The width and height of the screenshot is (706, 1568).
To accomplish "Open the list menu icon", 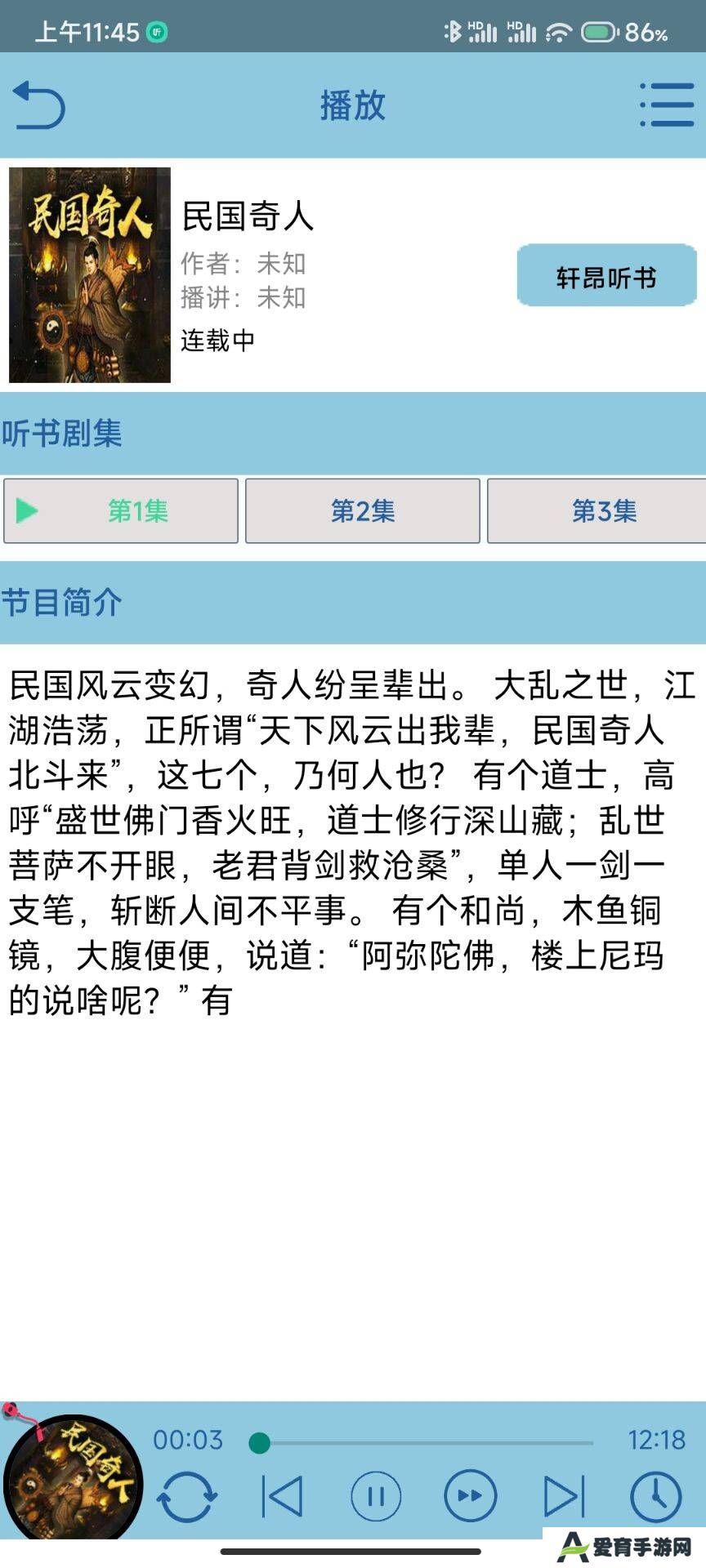I will (x=666, y=105).
